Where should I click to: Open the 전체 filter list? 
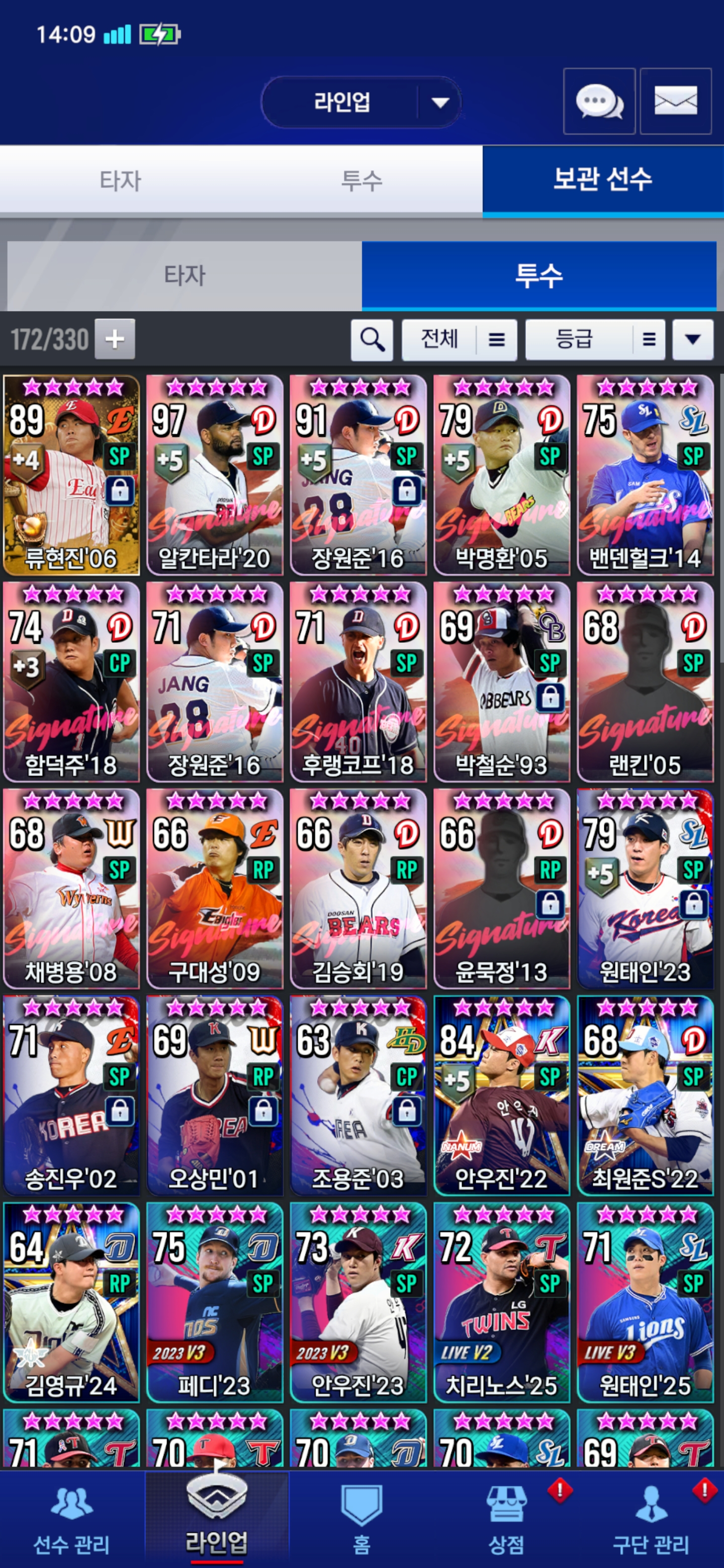459,339
